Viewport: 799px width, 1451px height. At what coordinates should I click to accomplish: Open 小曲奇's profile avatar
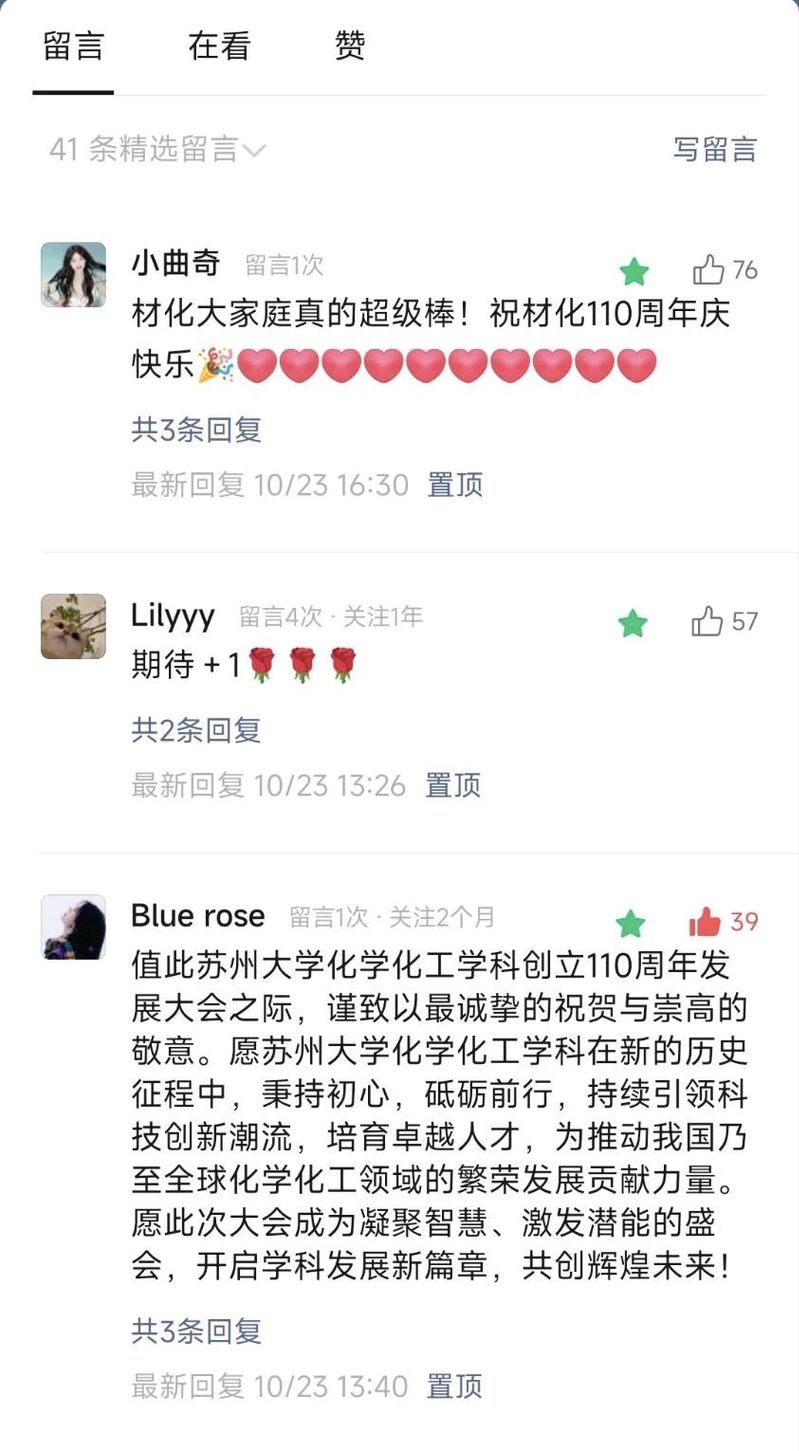(x=73, y=274)
